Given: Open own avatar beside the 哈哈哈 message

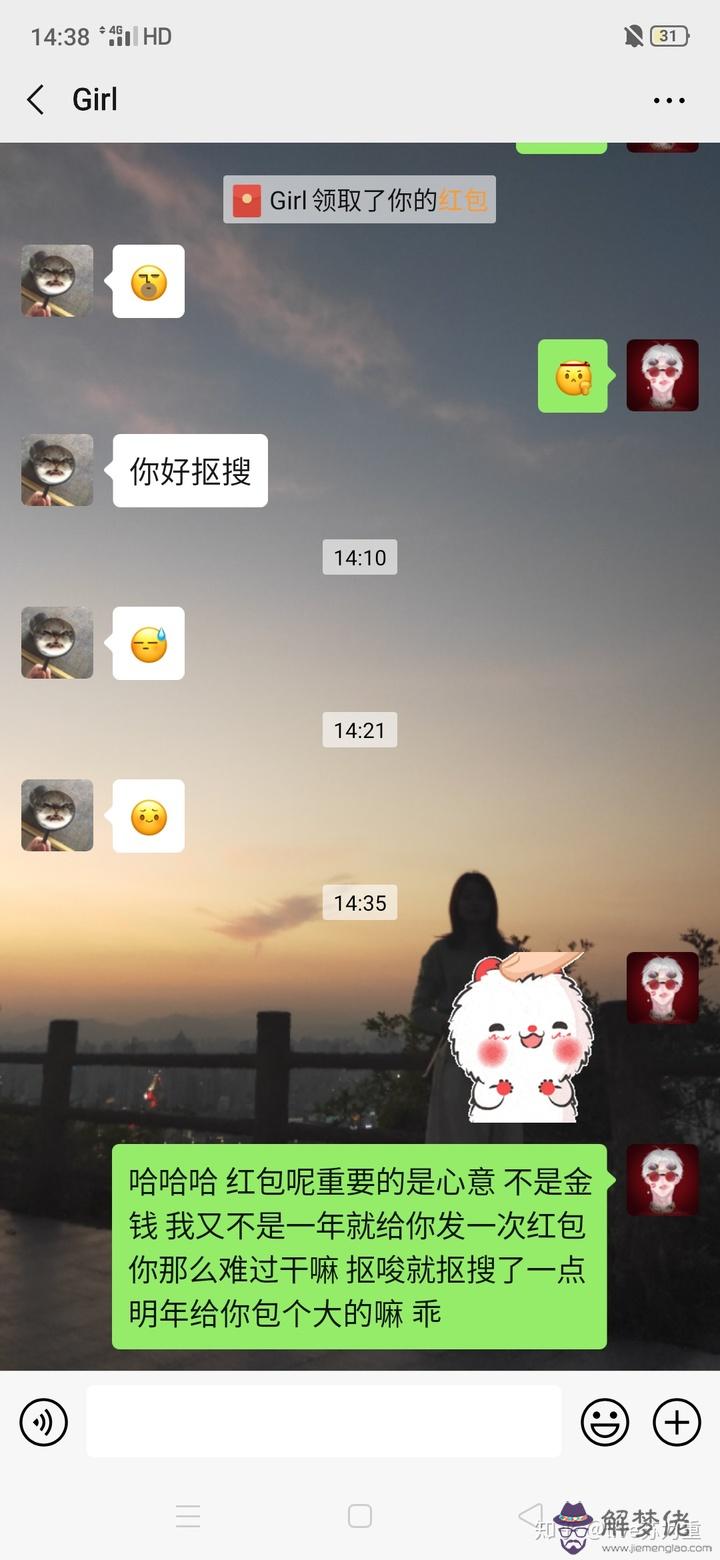Looking at the screenshot, I should point(662,1180).
